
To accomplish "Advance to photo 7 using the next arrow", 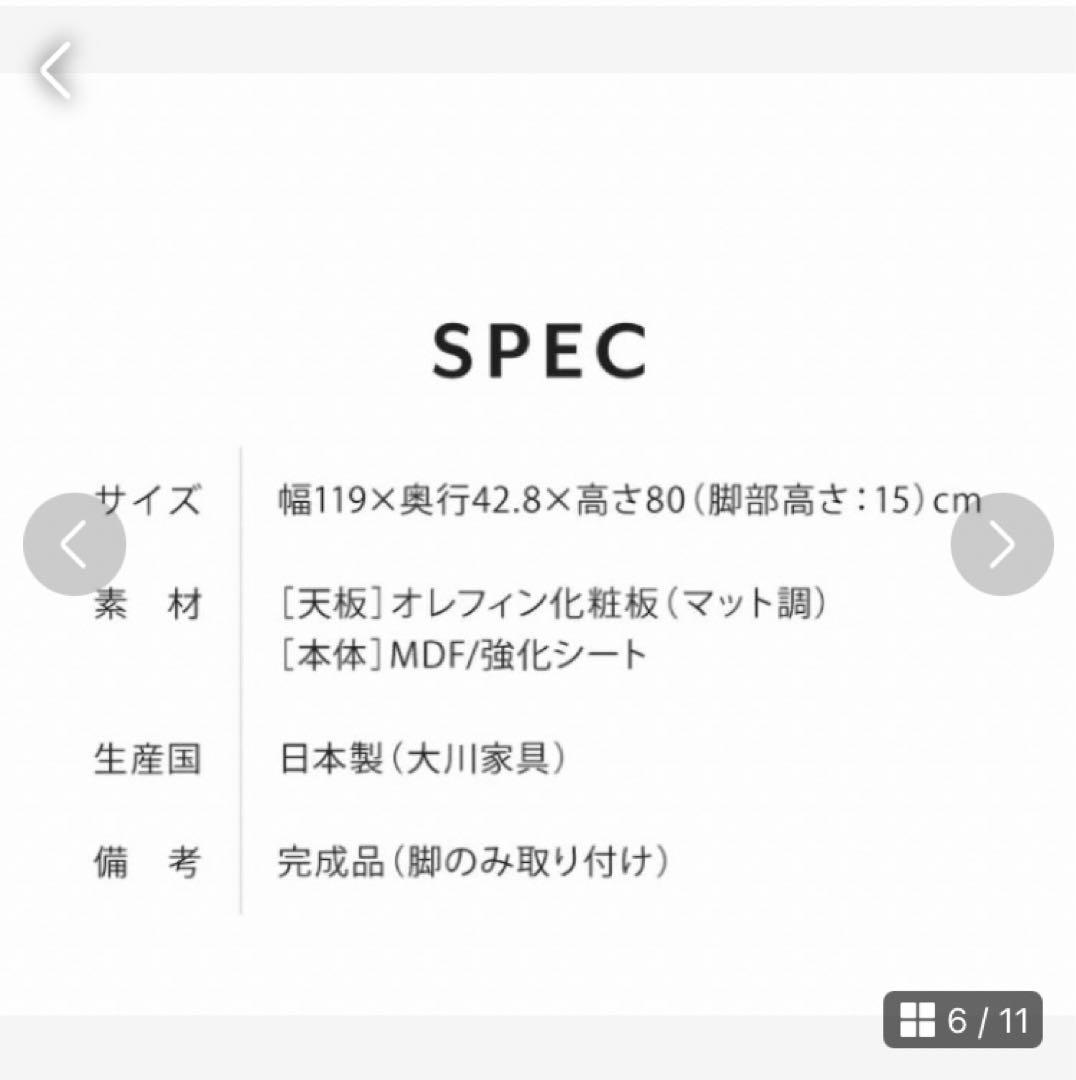I will 1000,543.
